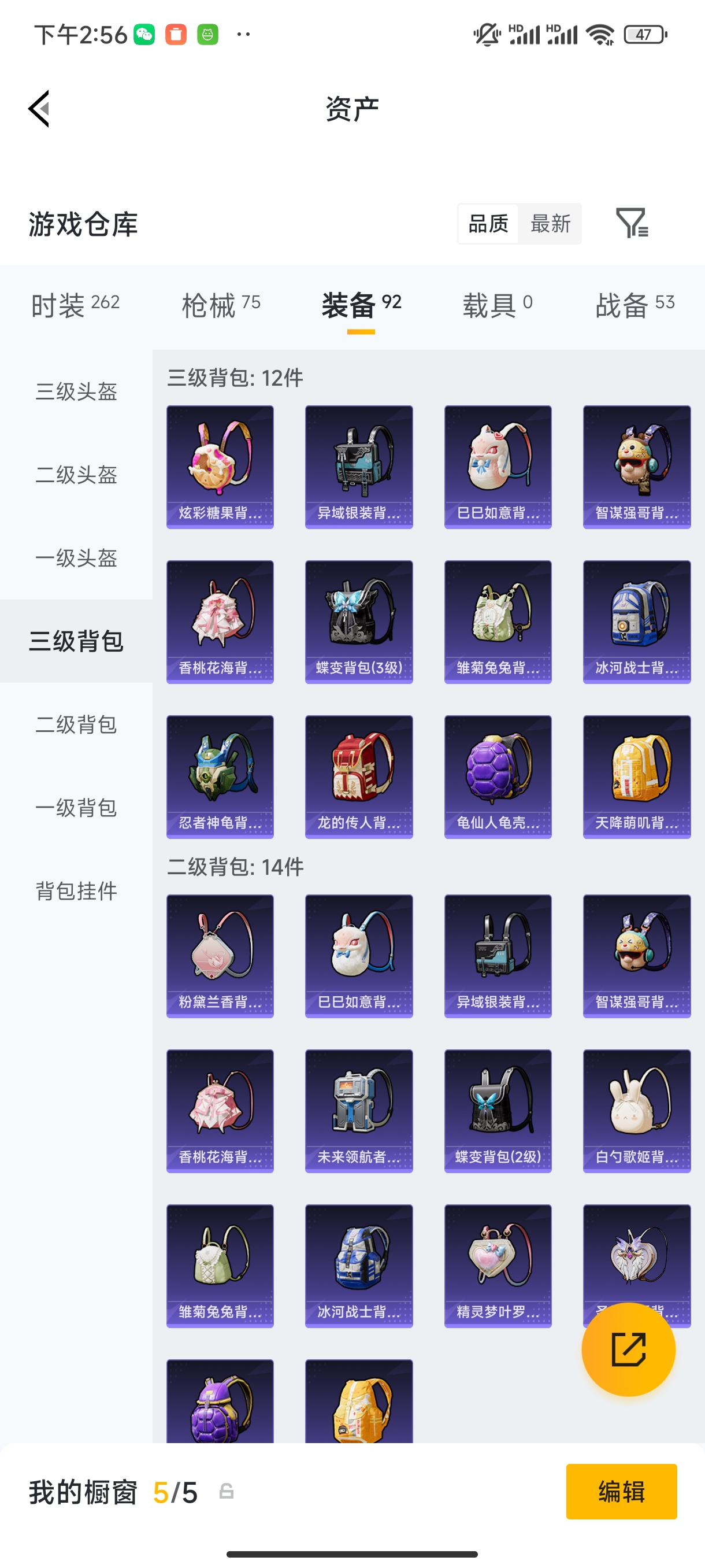Tap the back arrow to leave 资产 page
705x1568 pixels.
pyautogui.click(x=38, y=108)
